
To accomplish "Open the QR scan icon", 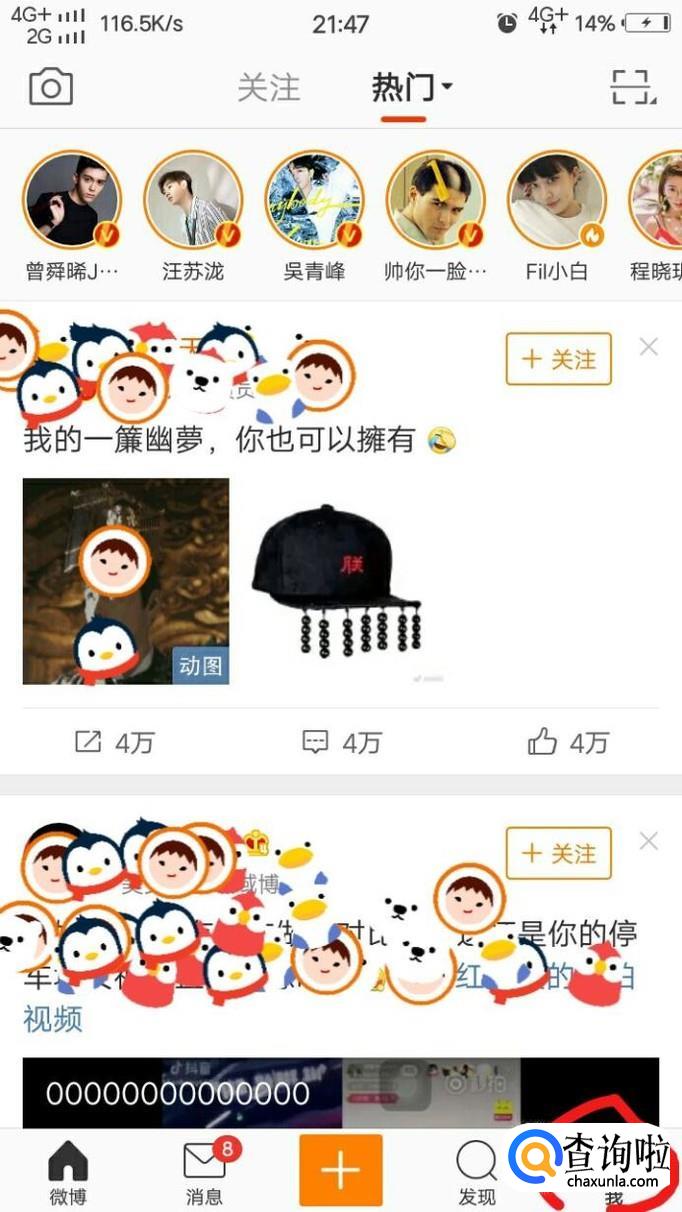I will (632, 88).
